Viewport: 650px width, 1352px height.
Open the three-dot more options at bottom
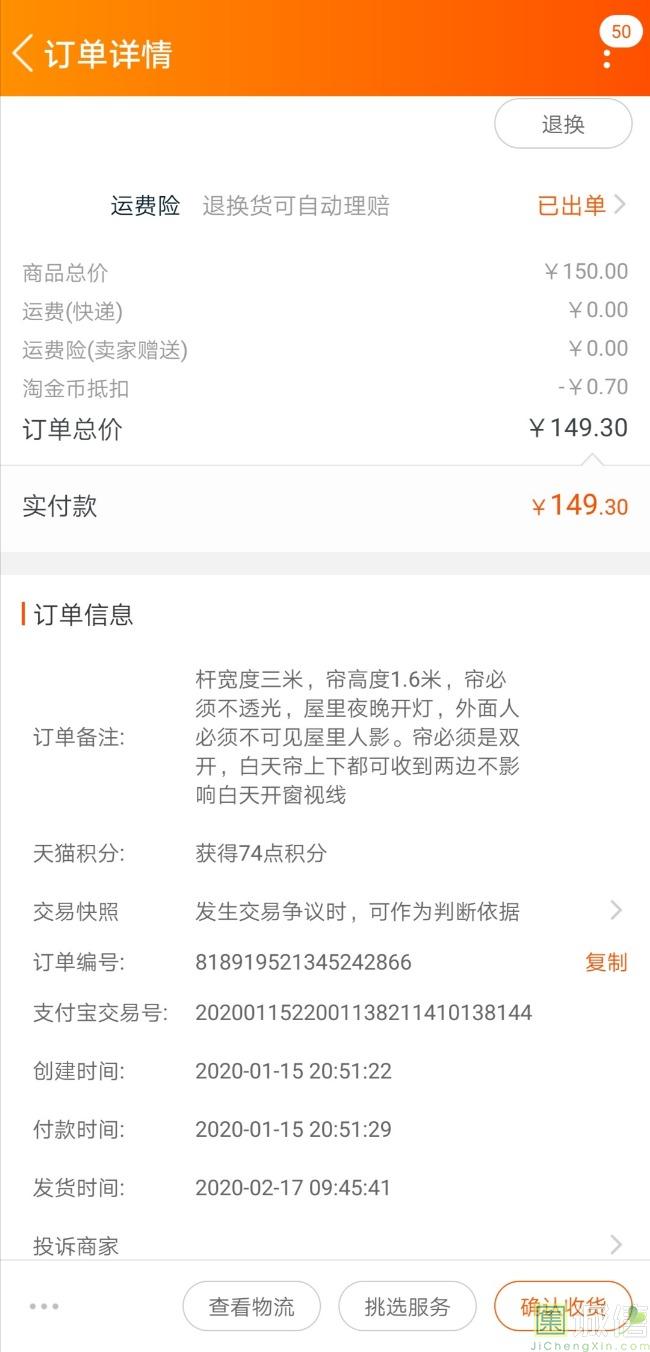pos(44,1306)
